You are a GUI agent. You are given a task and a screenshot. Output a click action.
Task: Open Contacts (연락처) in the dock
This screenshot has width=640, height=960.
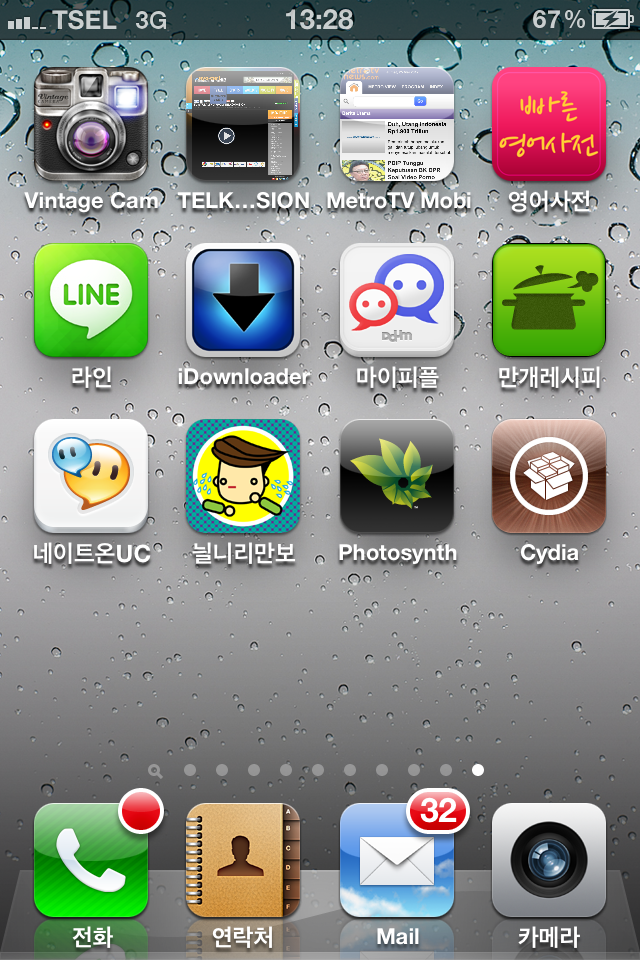point(243,860)
